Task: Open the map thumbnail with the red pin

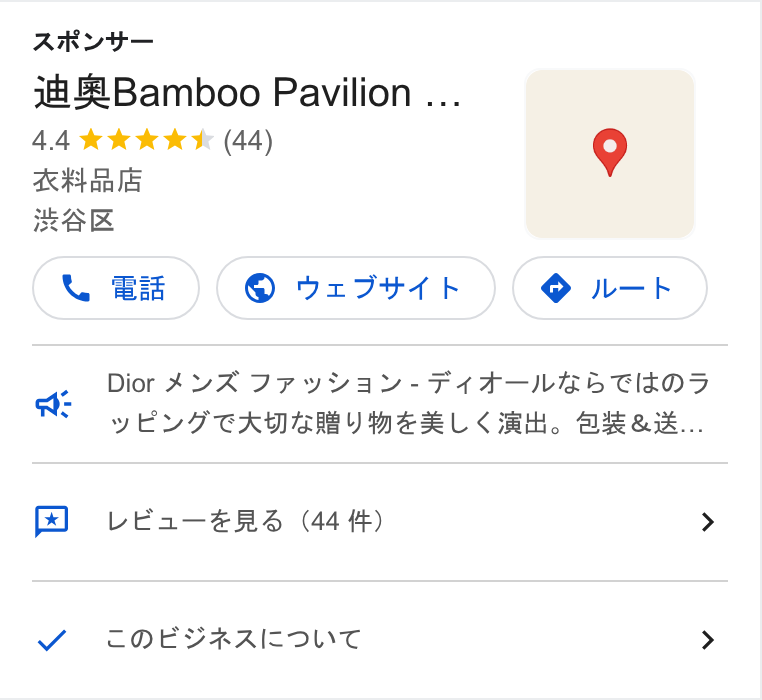Action: point(609,154)
